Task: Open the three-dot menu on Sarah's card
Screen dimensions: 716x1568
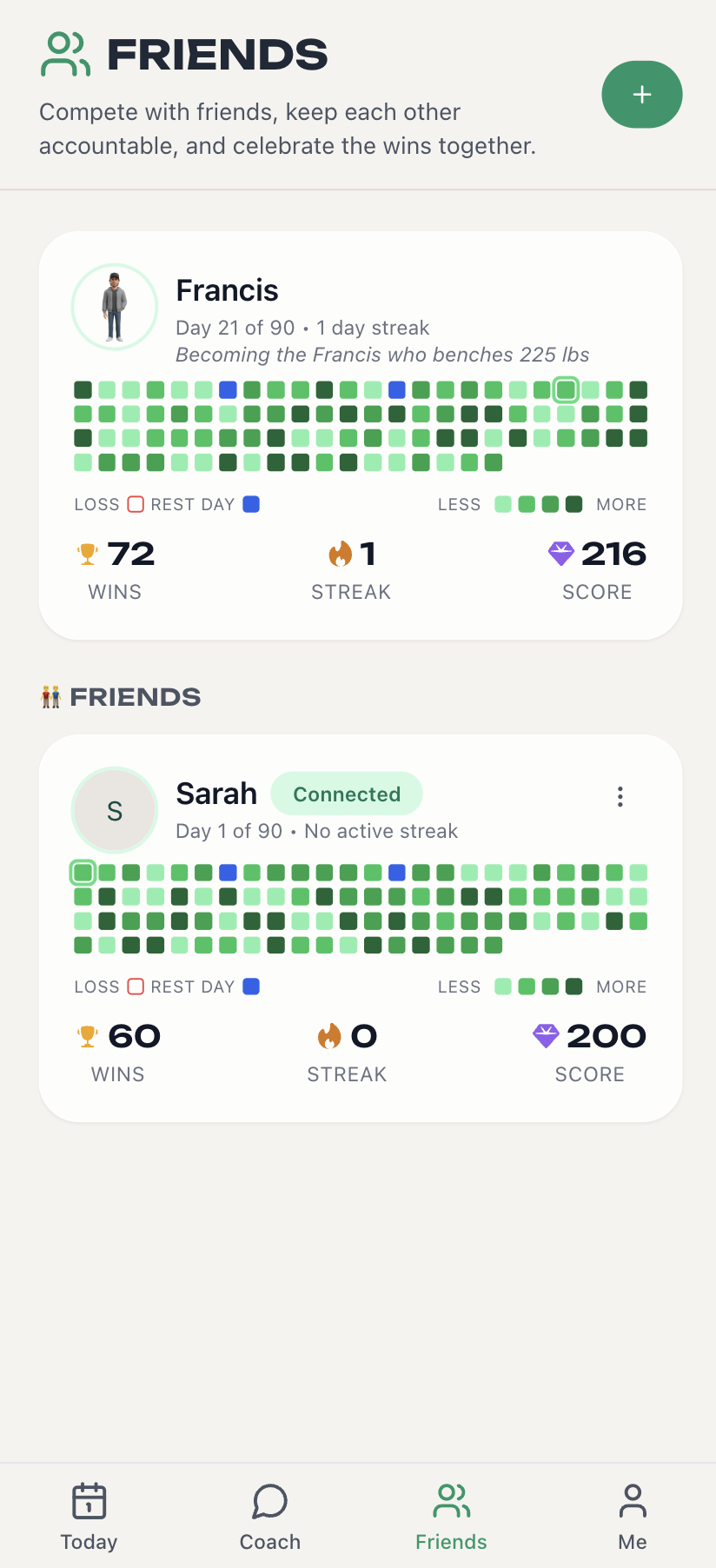Action: point(620,796)
